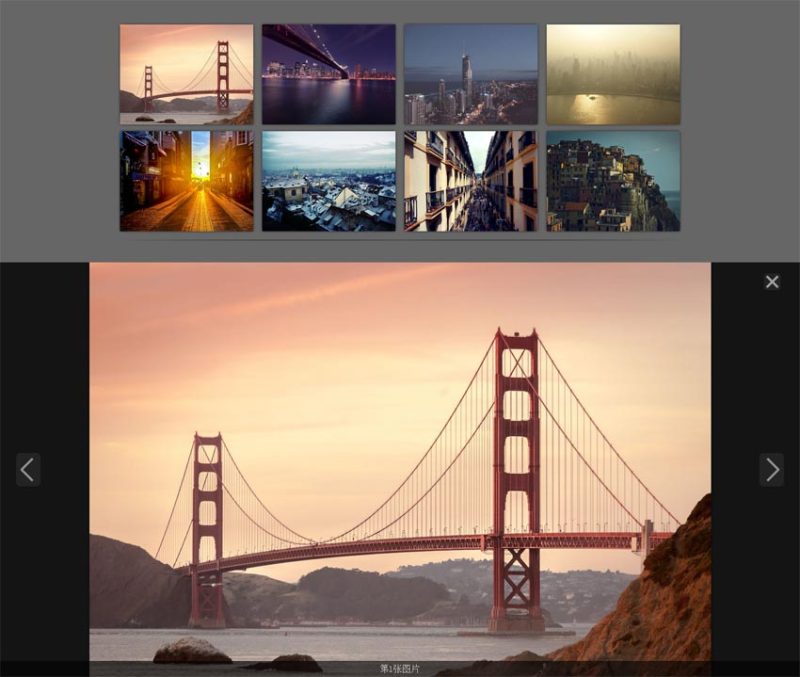Show the sunset street between buildings thumbnail
800x677 pixels.
pos(186,181)
